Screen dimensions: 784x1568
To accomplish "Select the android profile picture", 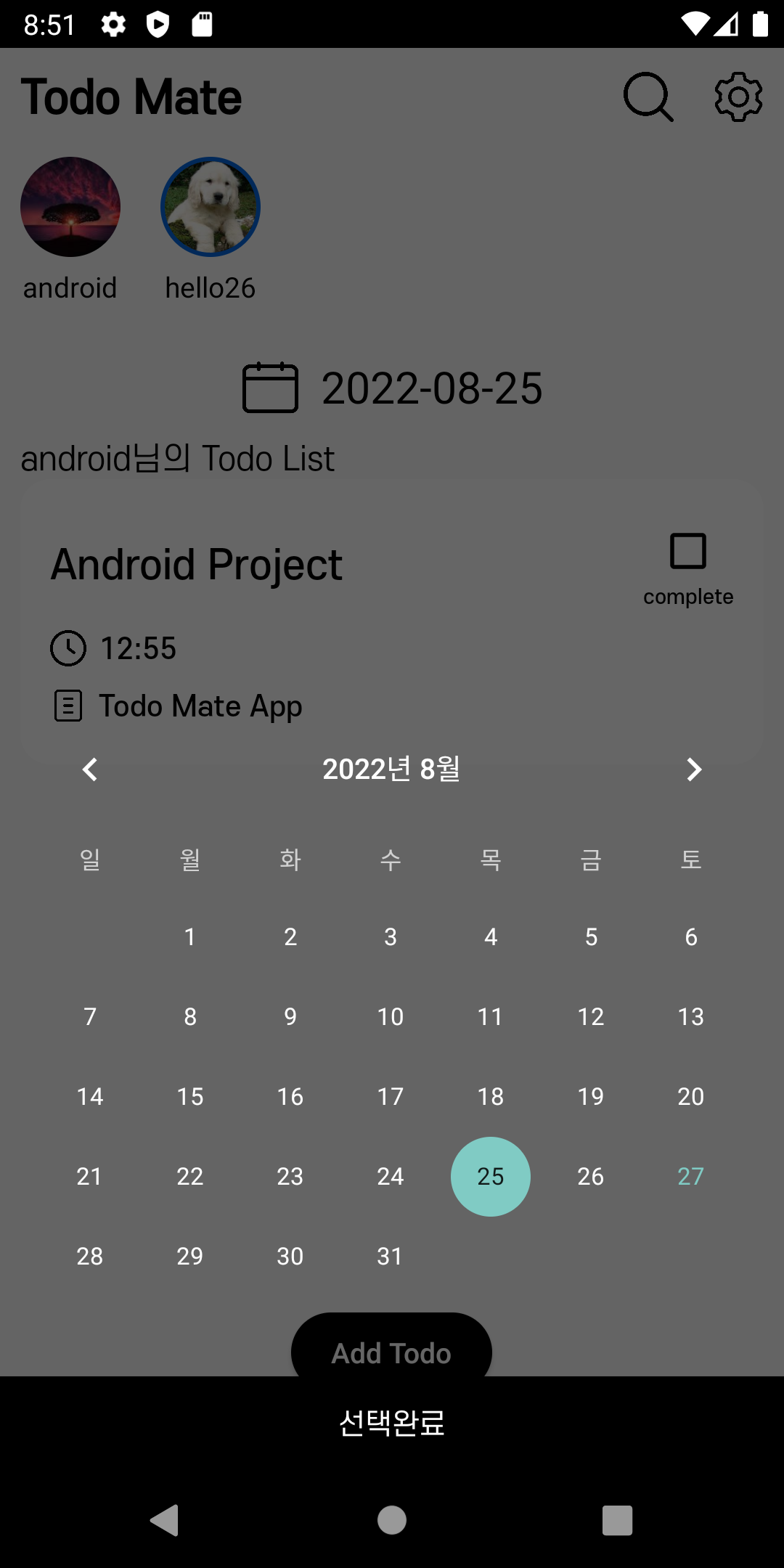I will pyautogui.click(x=70, y=207).
